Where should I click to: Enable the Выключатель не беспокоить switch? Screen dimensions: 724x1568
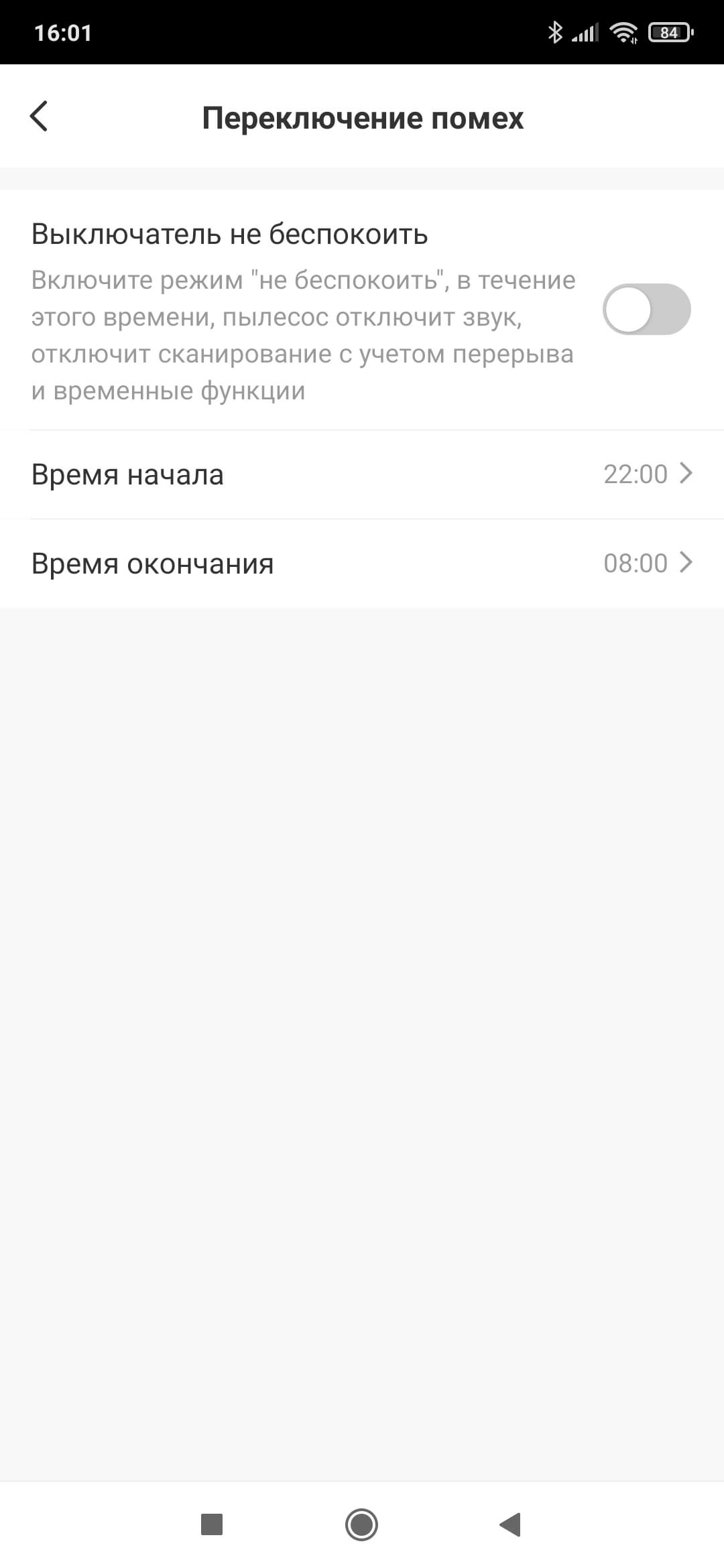(646, 309)
